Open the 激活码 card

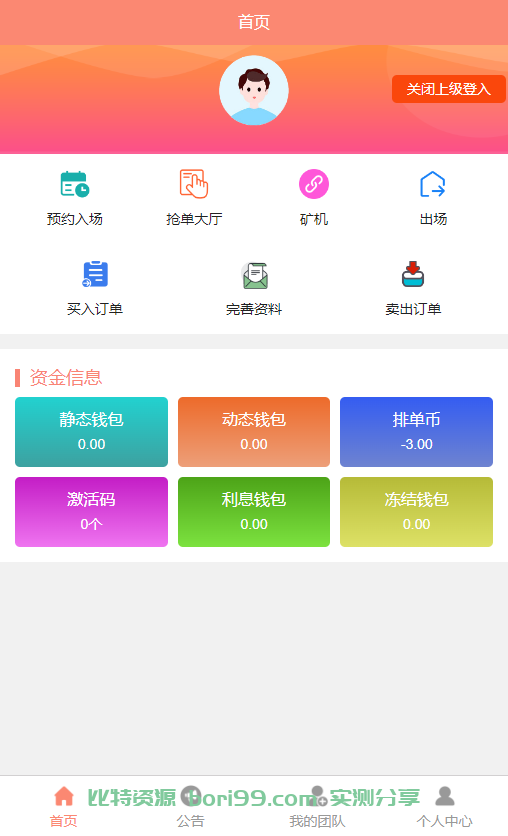91,512
